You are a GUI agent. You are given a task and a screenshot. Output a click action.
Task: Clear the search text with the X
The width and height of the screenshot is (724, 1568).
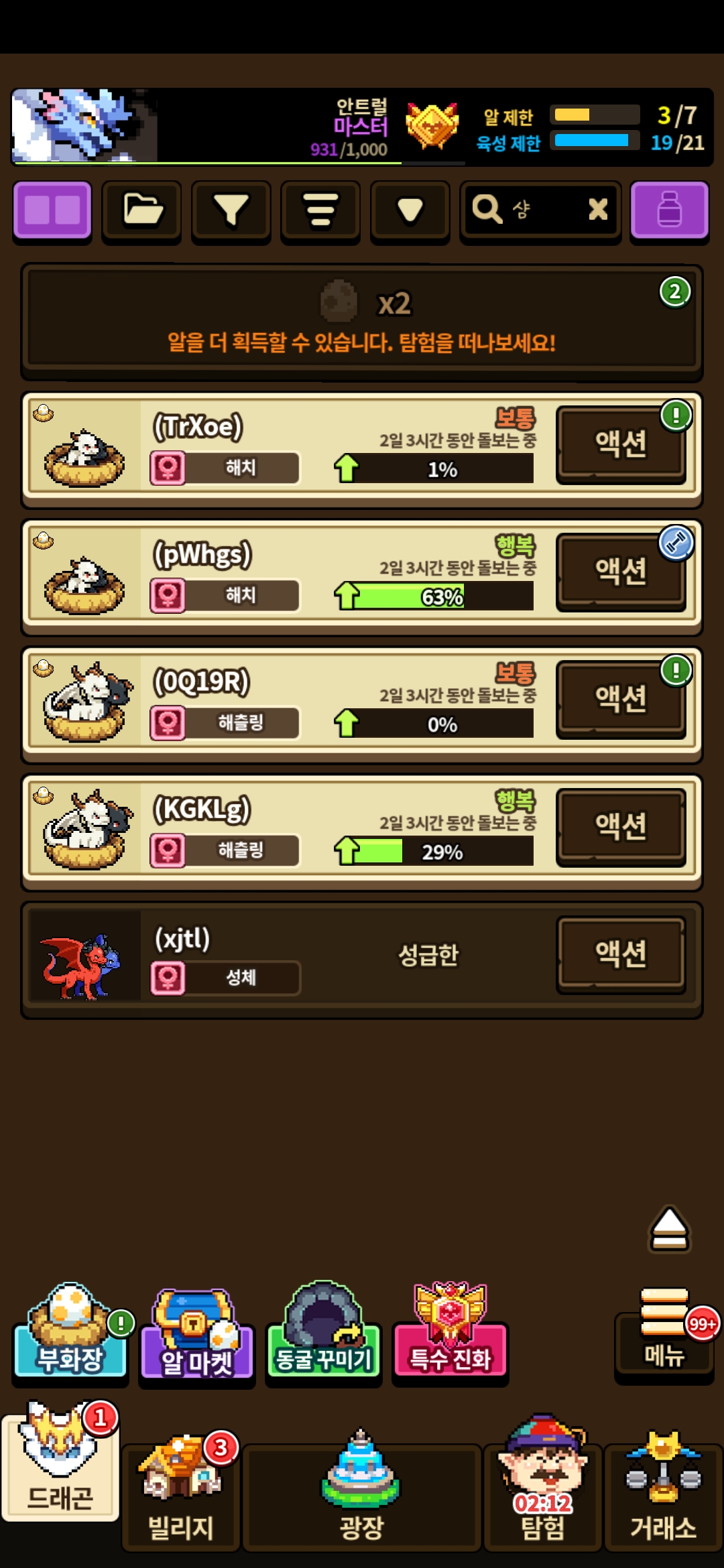(x=598, y=210)
